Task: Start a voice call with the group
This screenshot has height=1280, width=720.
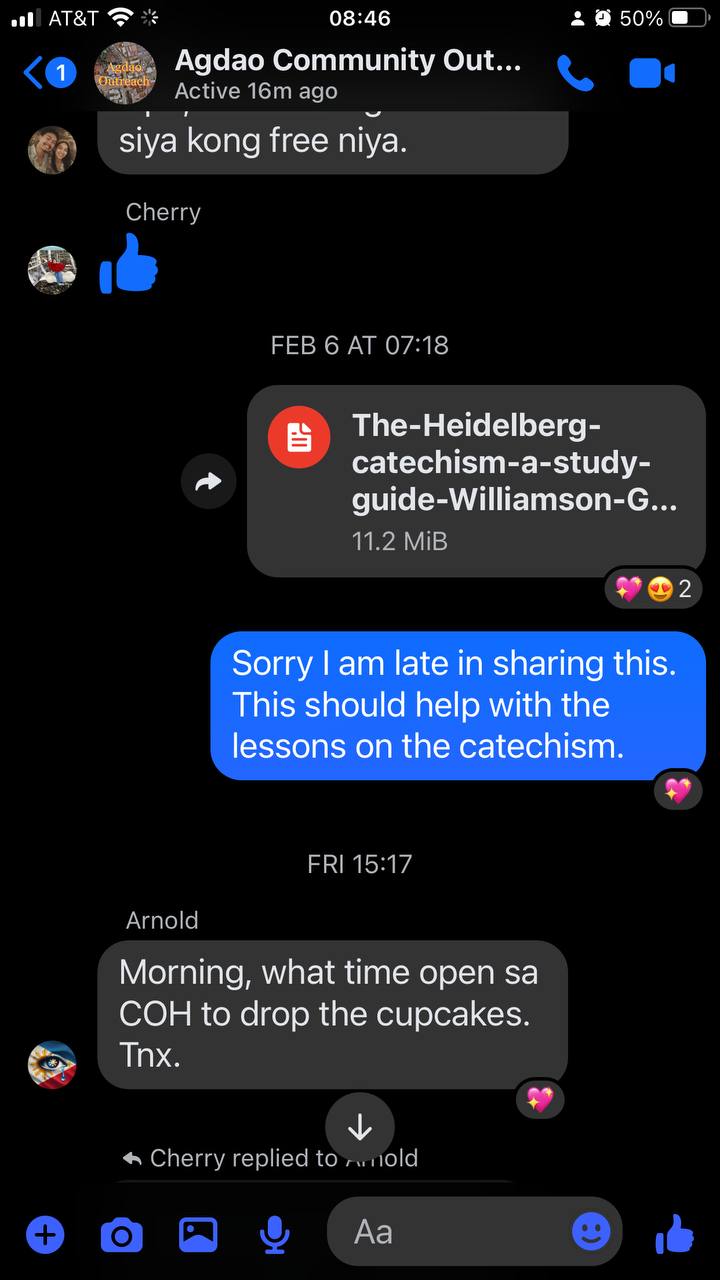Action: [575, 73]
